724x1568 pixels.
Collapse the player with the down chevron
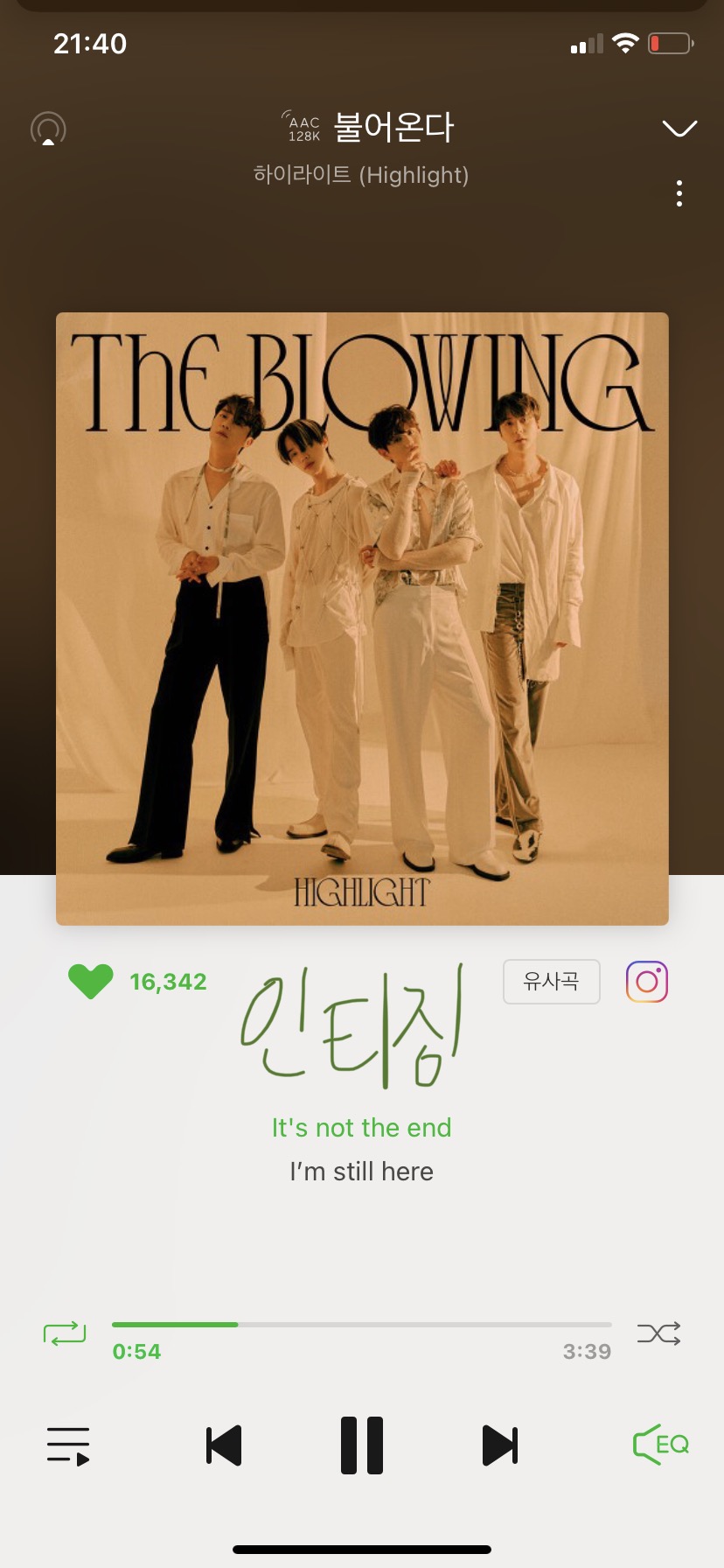point(679,129)
